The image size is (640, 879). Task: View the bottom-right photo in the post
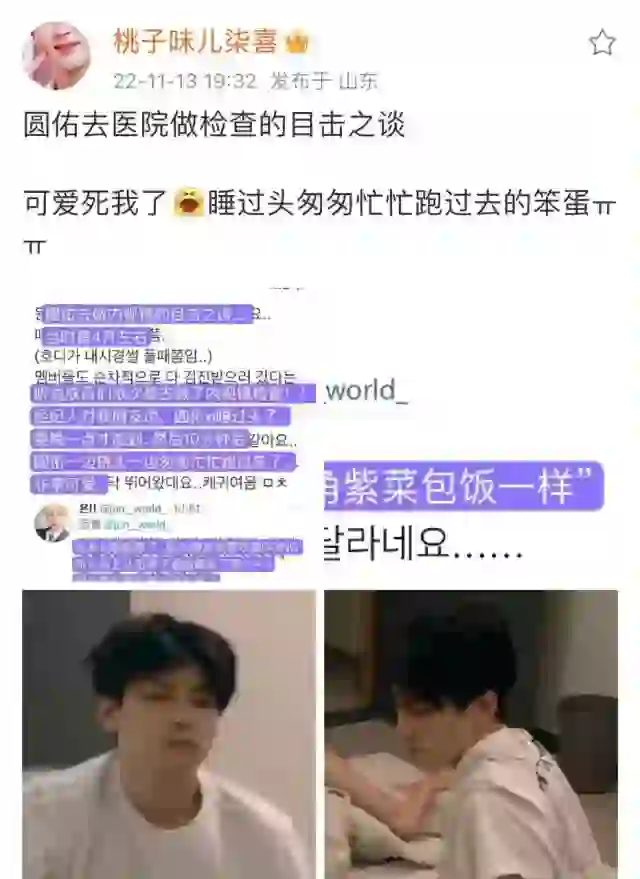click(471, 734)
